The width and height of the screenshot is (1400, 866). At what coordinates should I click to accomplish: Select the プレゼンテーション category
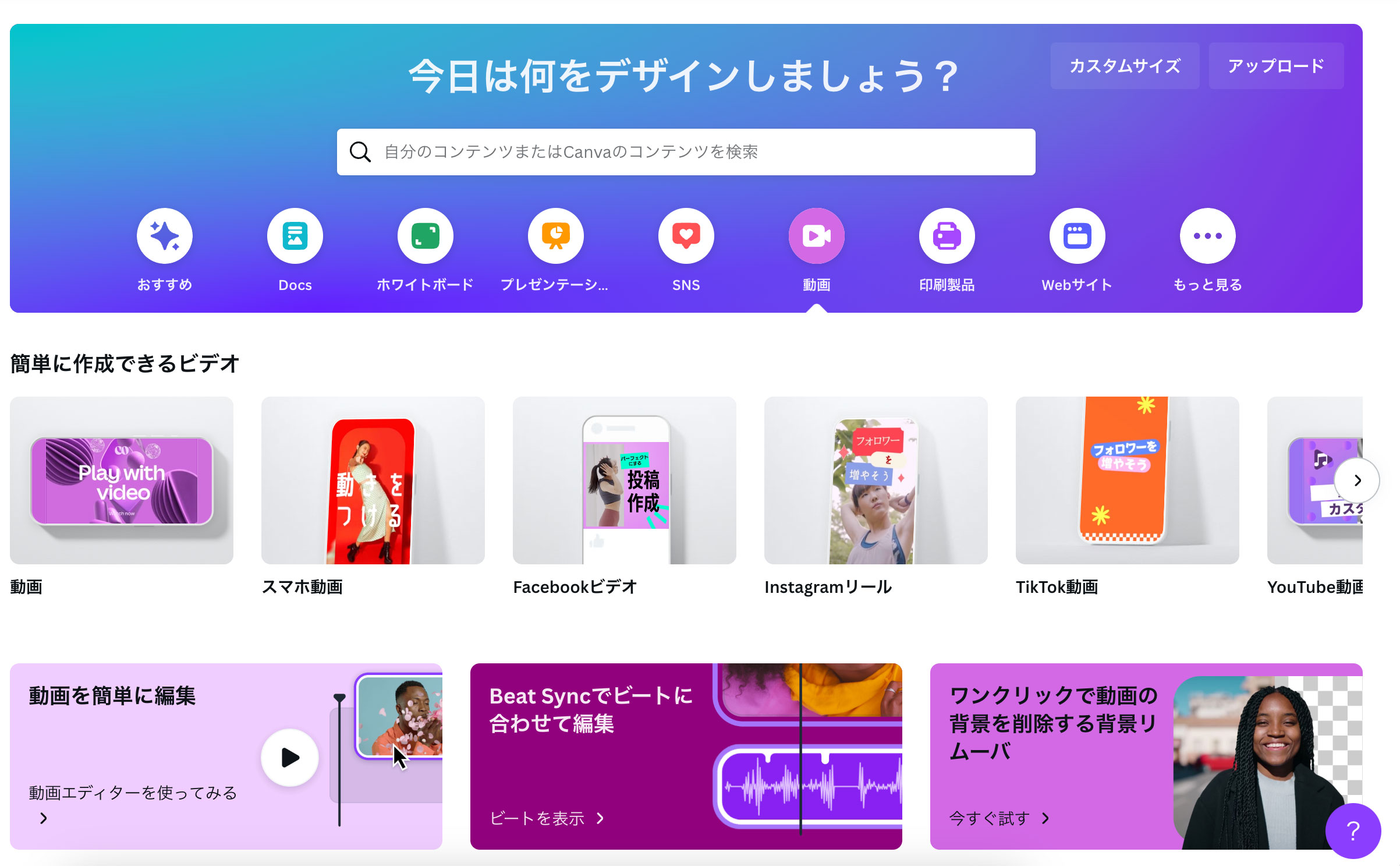pyautogui.click(x=556, y=236)
